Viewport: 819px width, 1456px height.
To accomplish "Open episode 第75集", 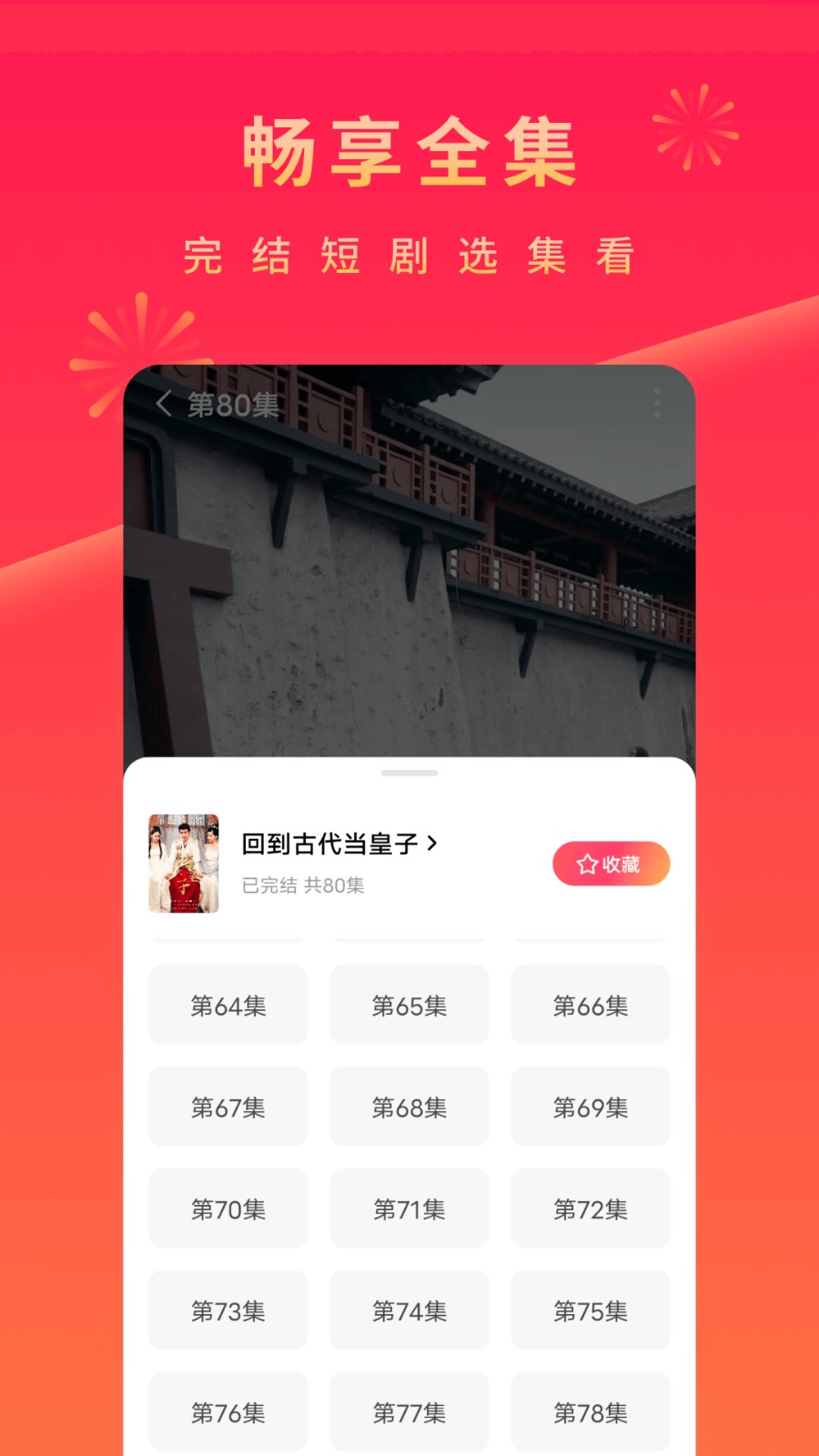I will coord(591,1310).
